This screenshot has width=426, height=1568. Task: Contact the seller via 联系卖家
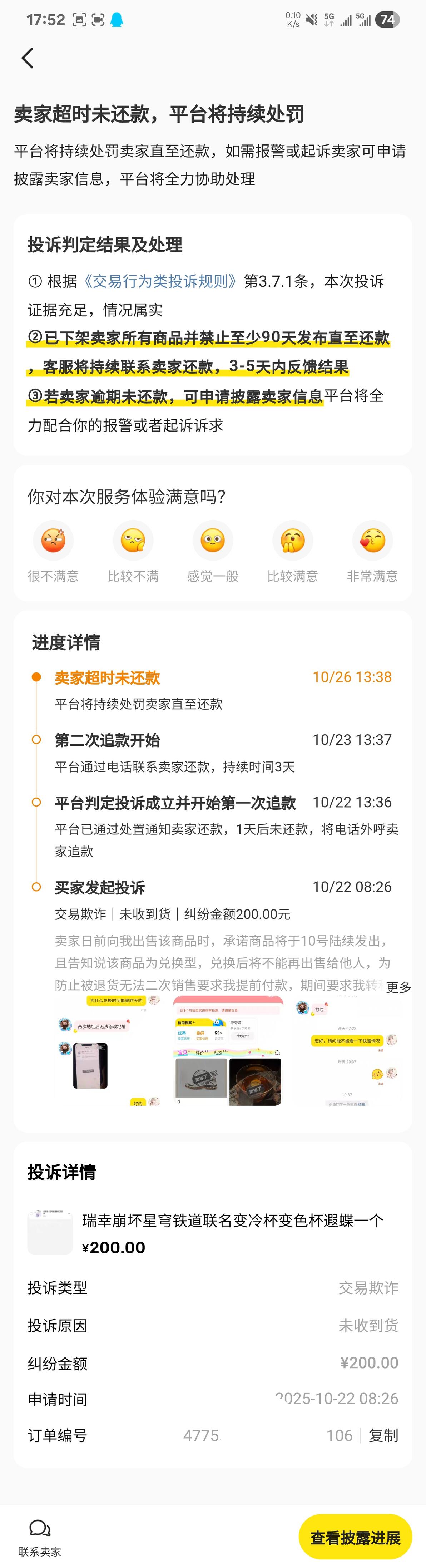[40, 1536]
